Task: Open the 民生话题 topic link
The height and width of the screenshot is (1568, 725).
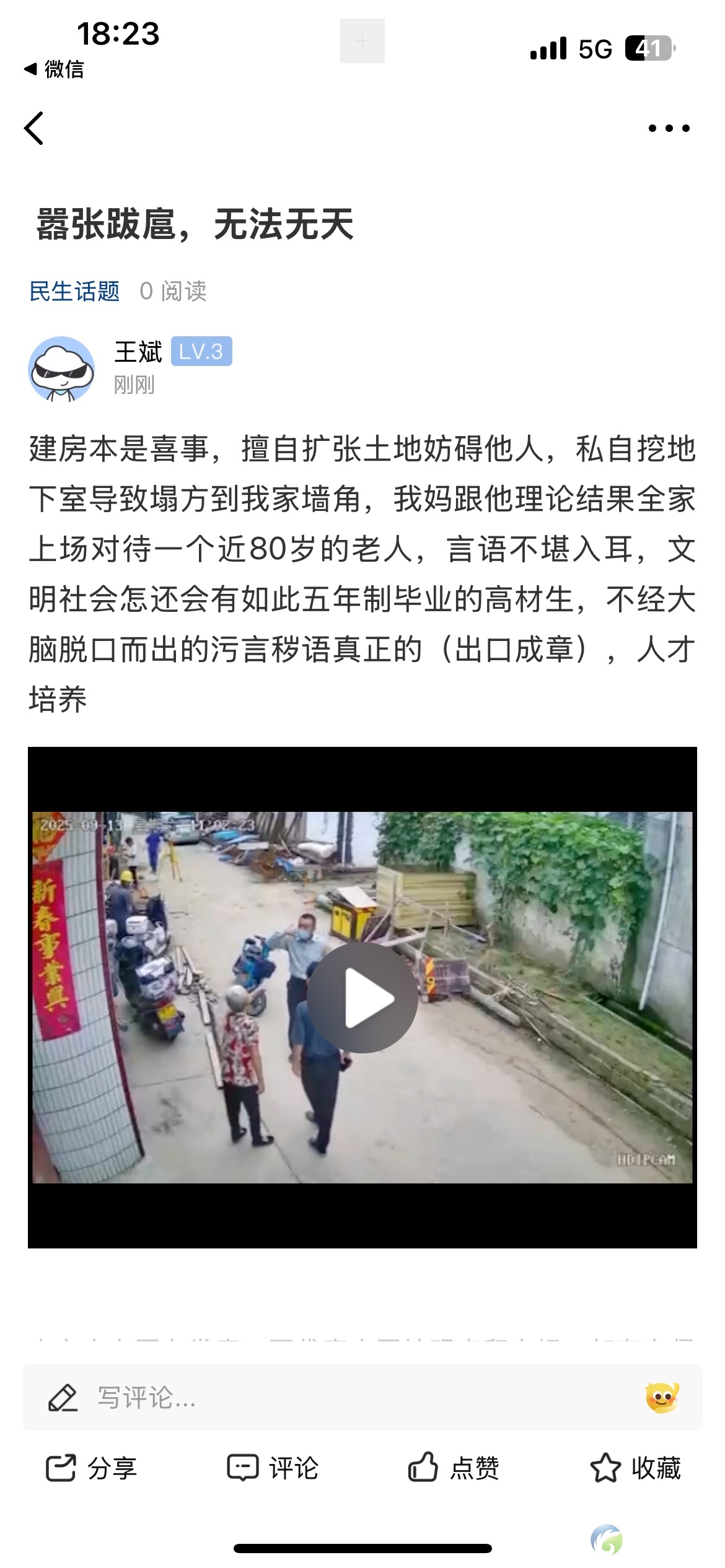Action: point(74,291)
